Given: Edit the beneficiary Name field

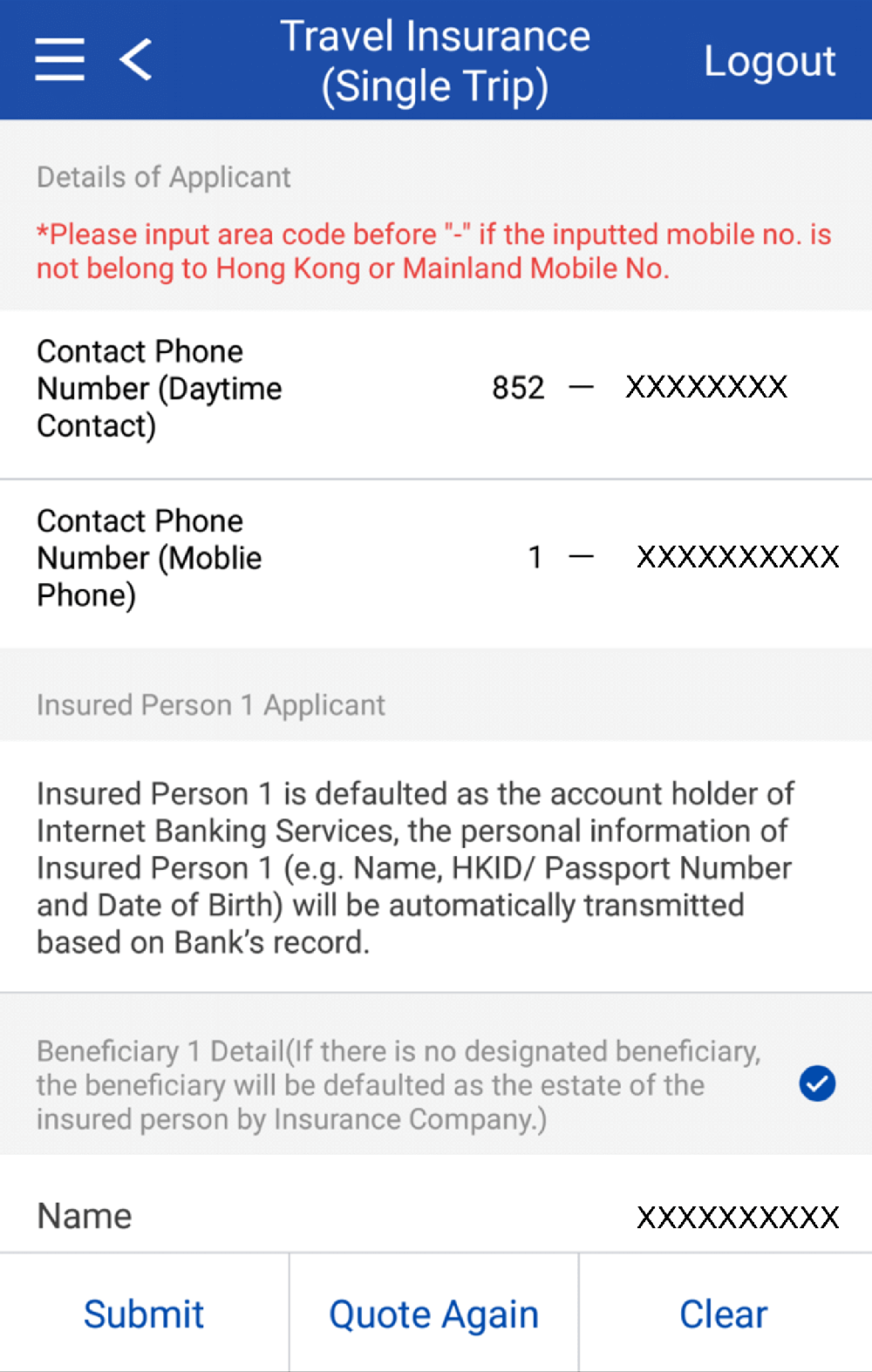Looking at the screenshot, I should pyautogui.click(x=737, y=1217).
